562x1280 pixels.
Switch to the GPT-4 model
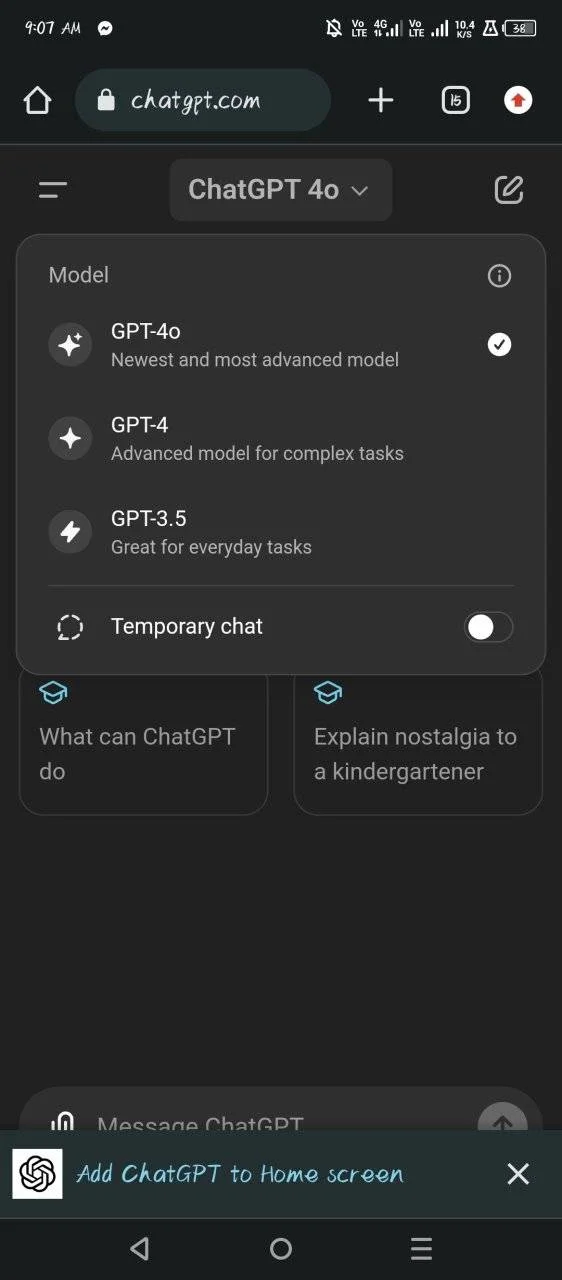(280, 439)
